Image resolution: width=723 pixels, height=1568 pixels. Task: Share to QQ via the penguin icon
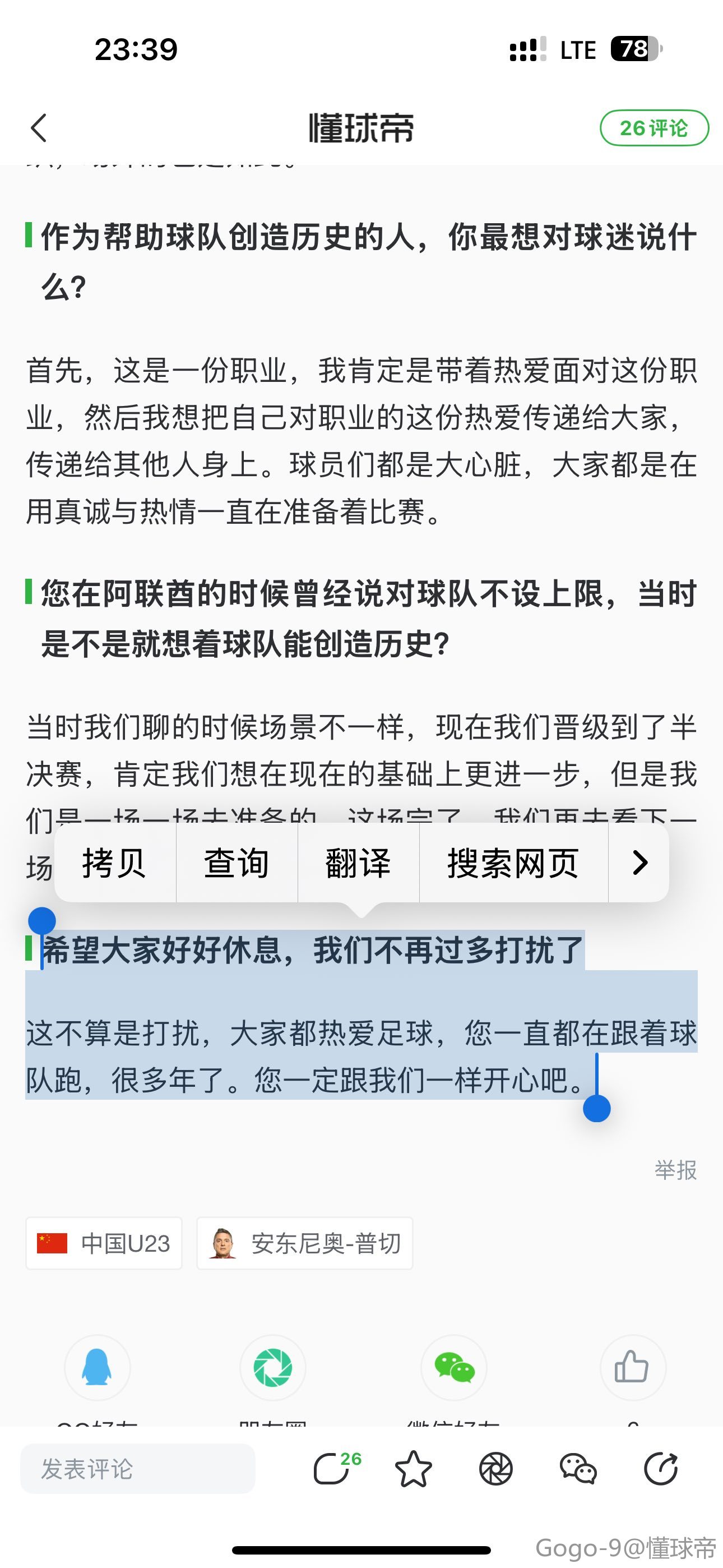click(x=98, y=1367)
